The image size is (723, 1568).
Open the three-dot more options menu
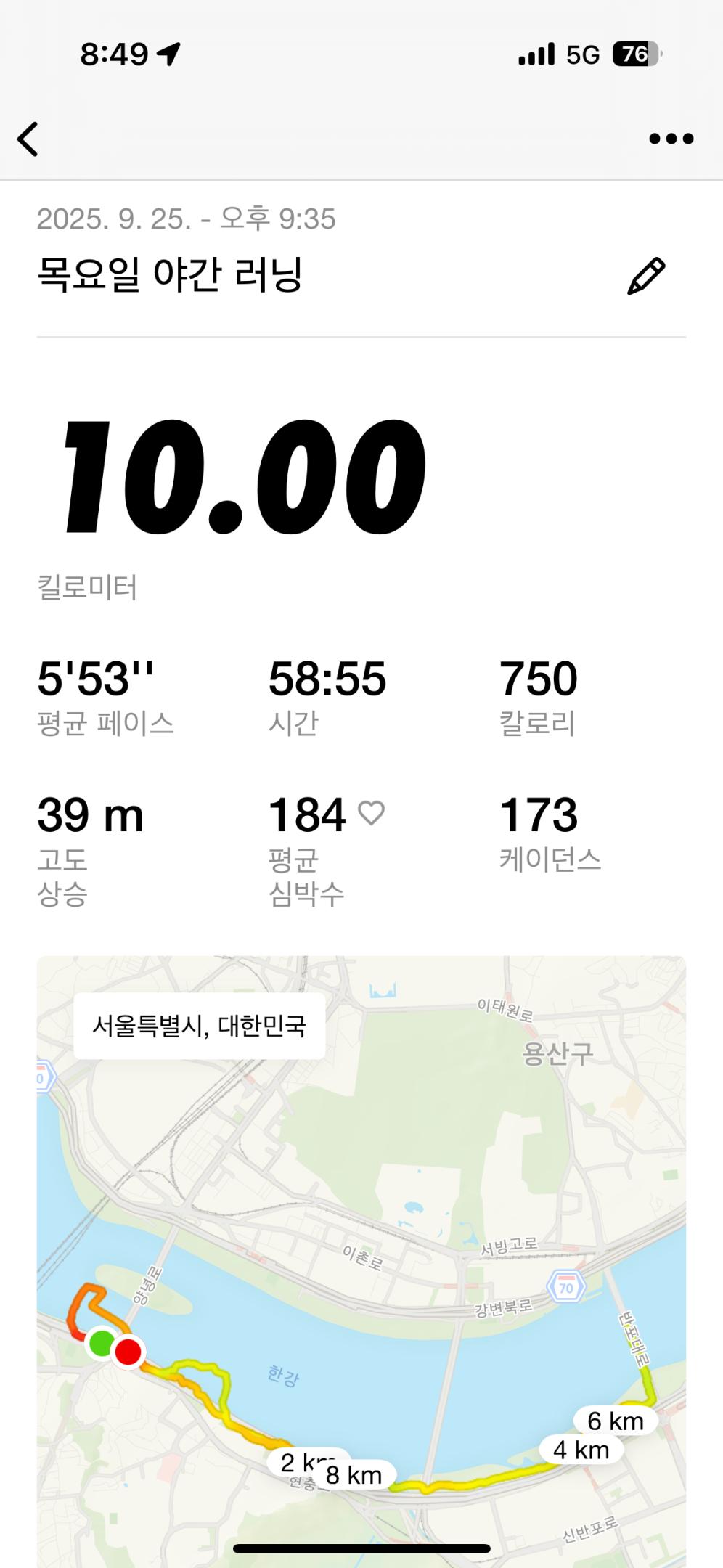[671, 139]
